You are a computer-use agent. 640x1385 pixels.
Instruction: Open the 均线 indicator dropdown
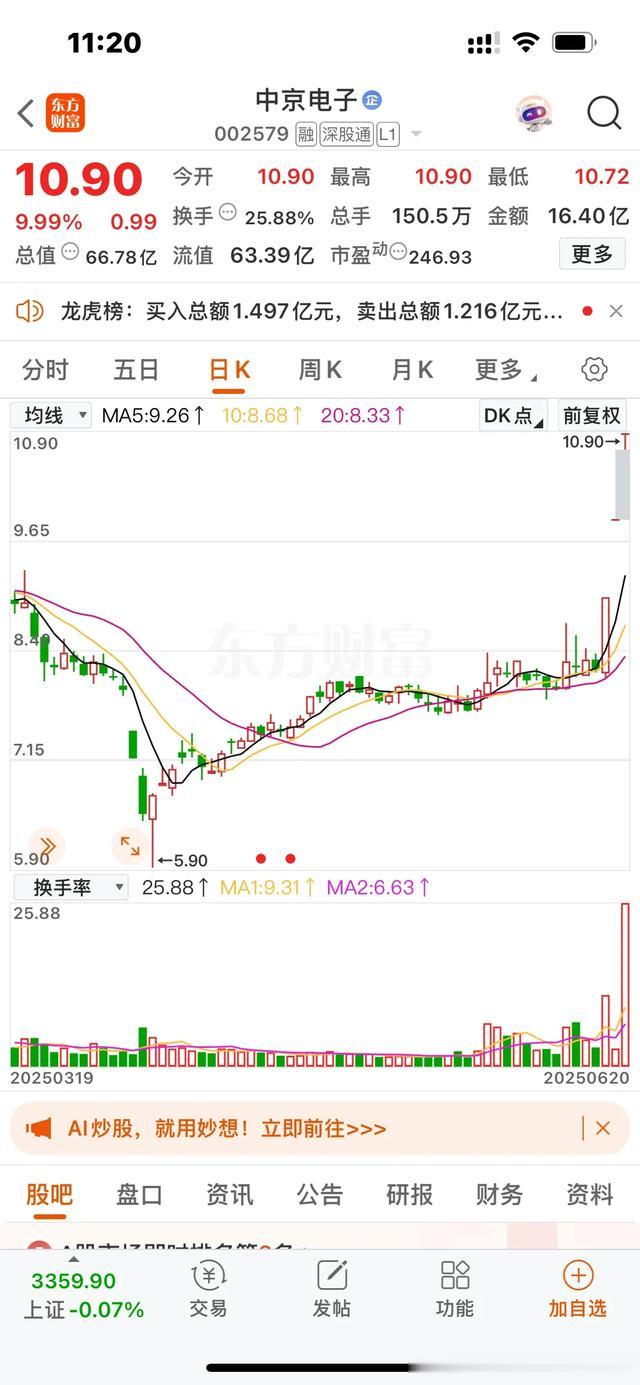pyautogui.click(x=51, y=415)
